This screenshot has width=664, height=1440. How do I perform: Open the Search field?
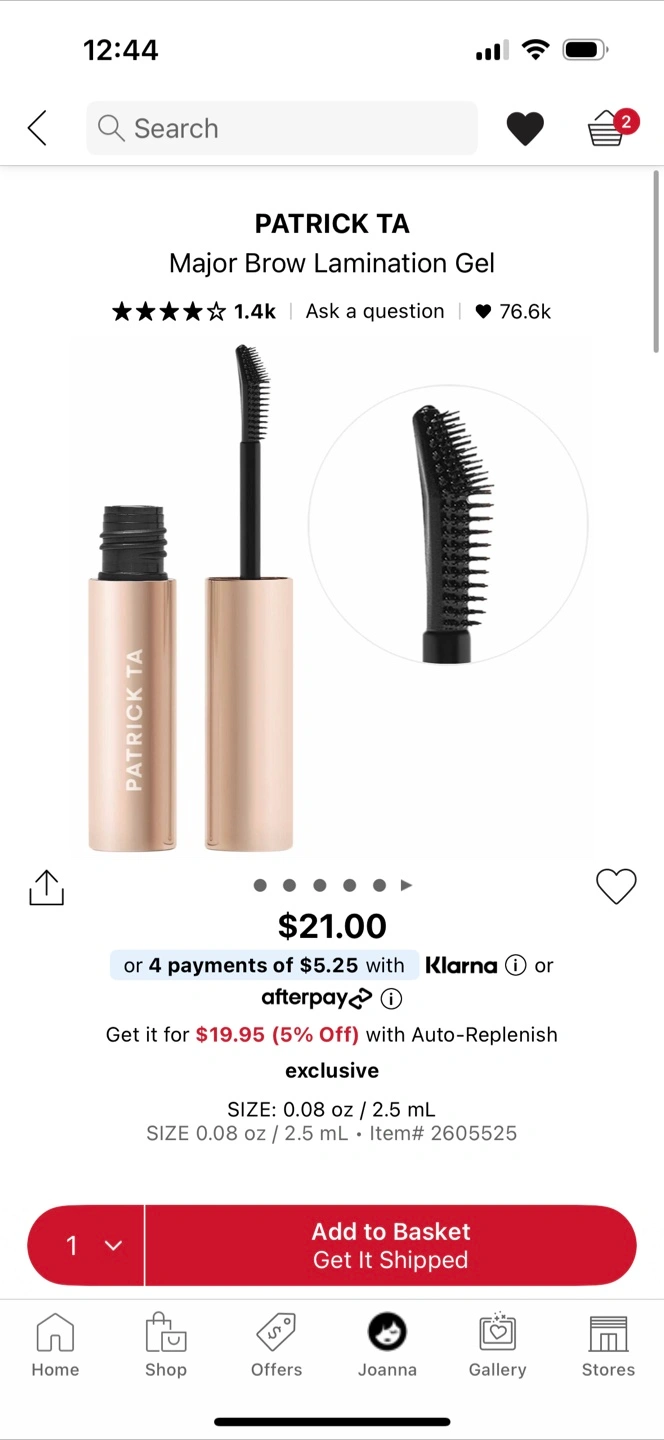tap(282, 128)
